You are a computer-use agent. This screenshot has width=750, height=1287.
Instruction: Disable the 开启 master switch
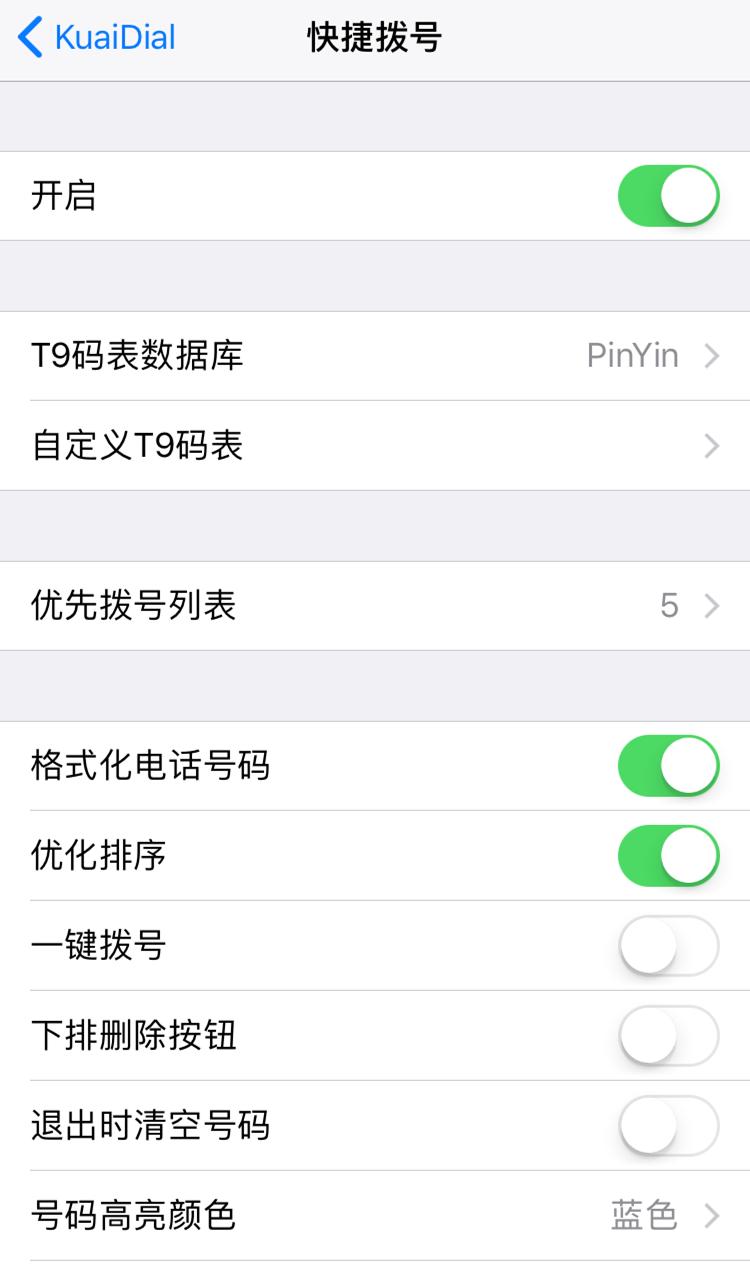pos(668,196)
